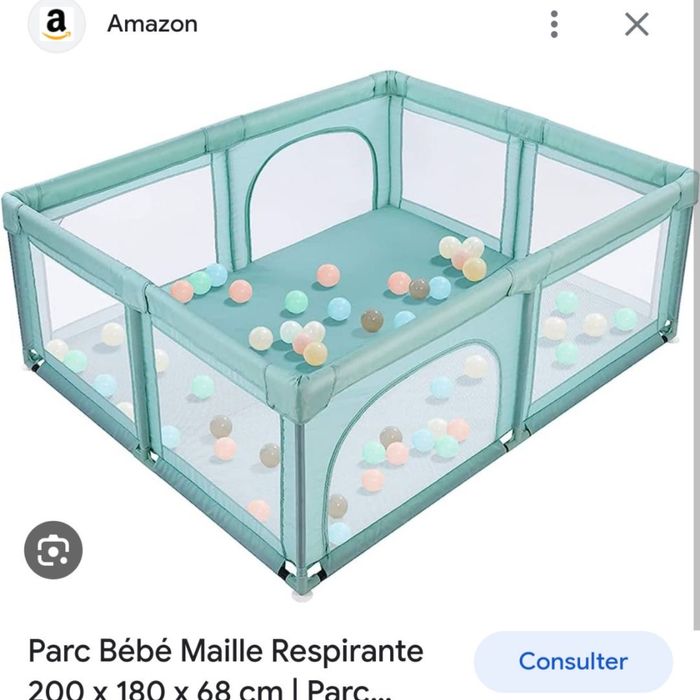Close the Amazon image preview
The image size is (700, 700).
(637, 25)
